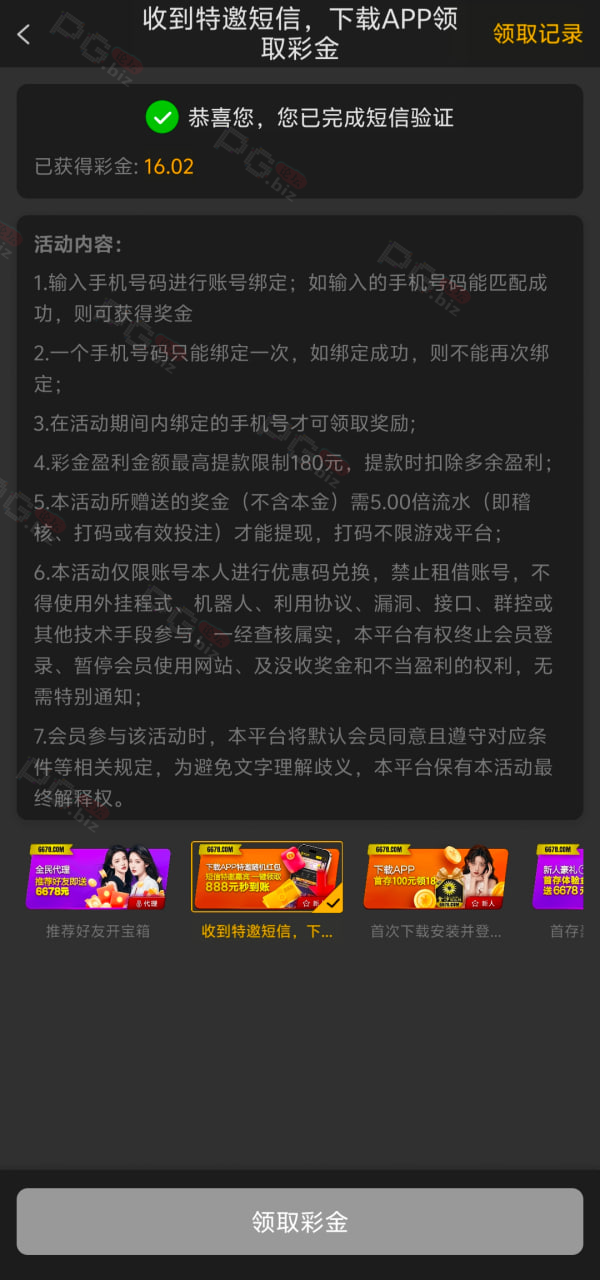Go back using the top-left arrow
Viewport: 600px width, 1280px height.
point(24,34)
